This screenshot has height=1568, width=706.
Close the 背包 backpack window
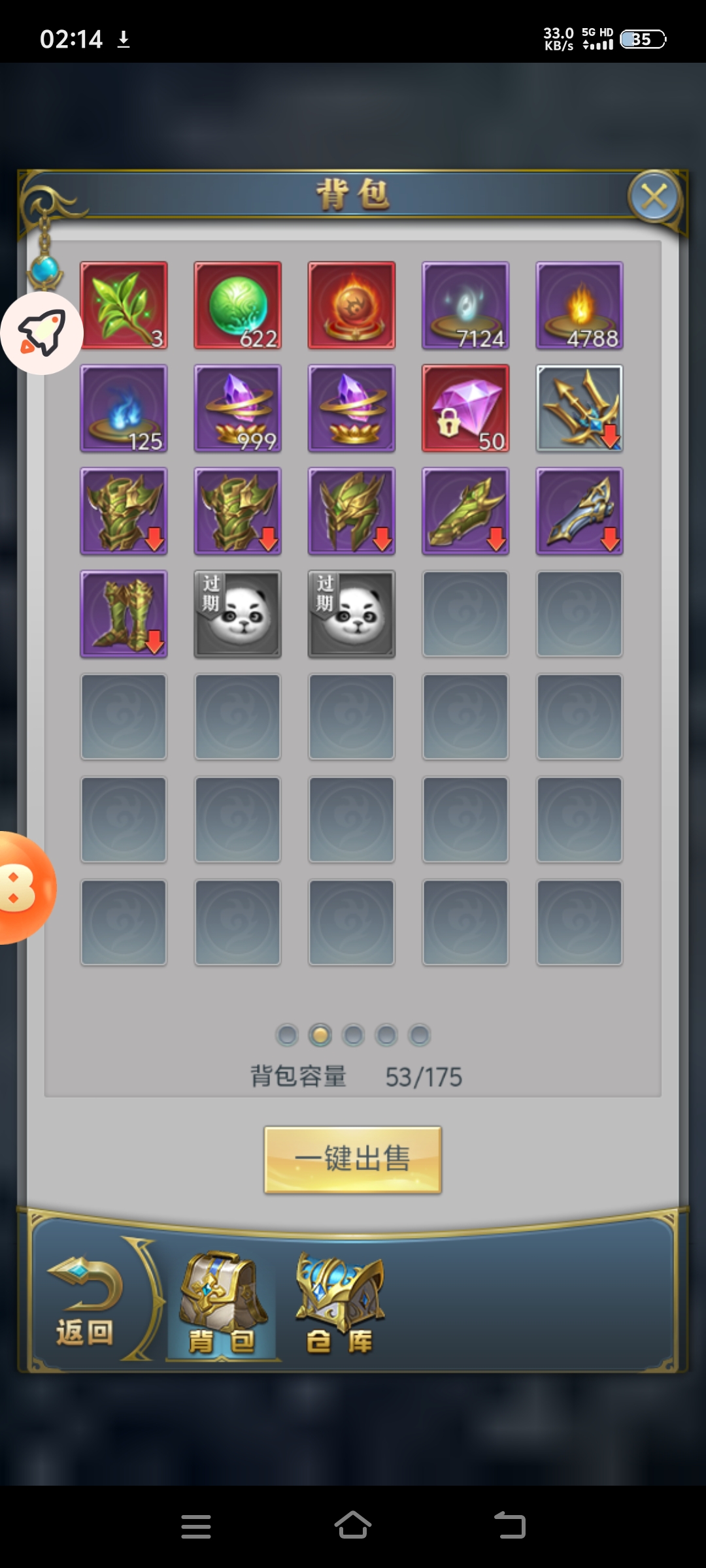pos(654,196)
